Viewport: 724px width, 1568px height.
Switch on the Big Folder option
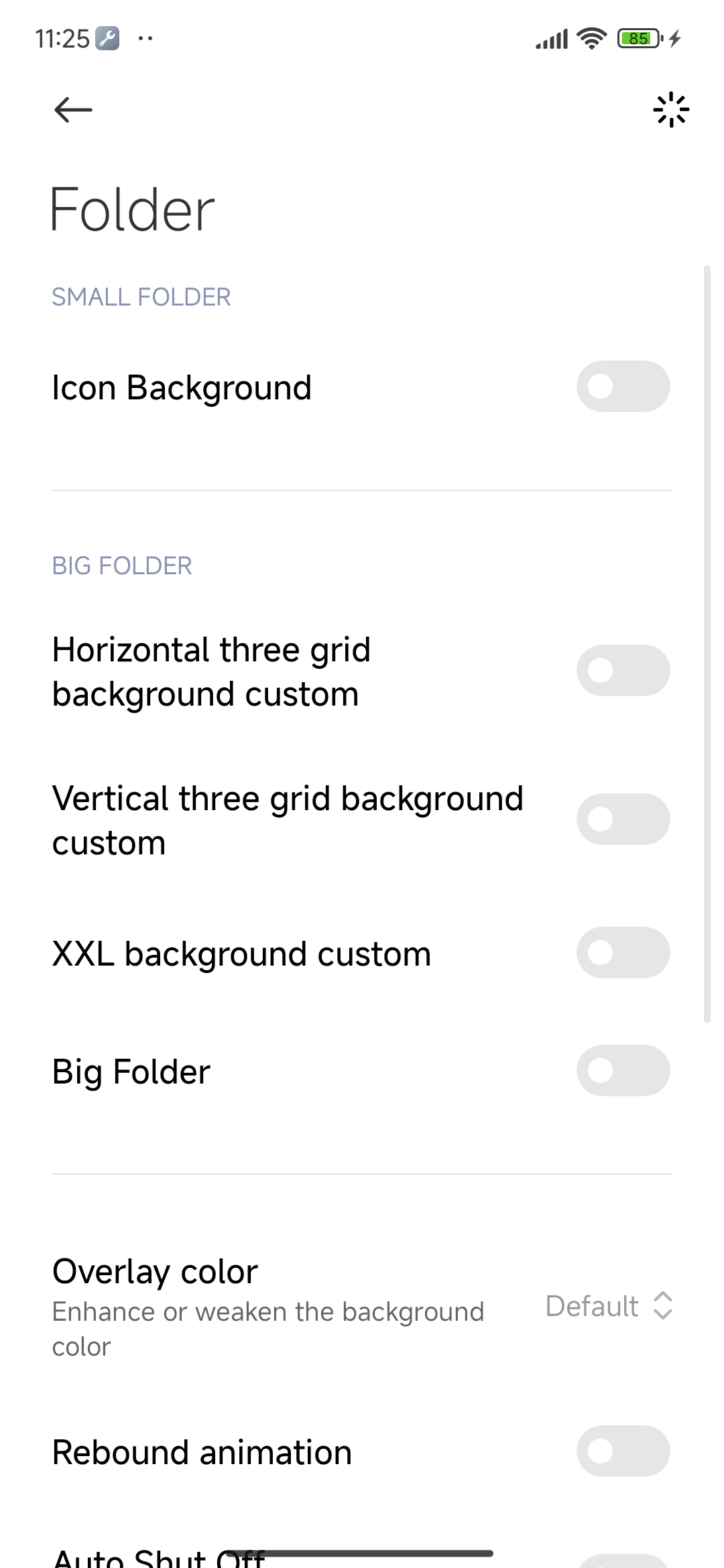[x=623, y=1071]
